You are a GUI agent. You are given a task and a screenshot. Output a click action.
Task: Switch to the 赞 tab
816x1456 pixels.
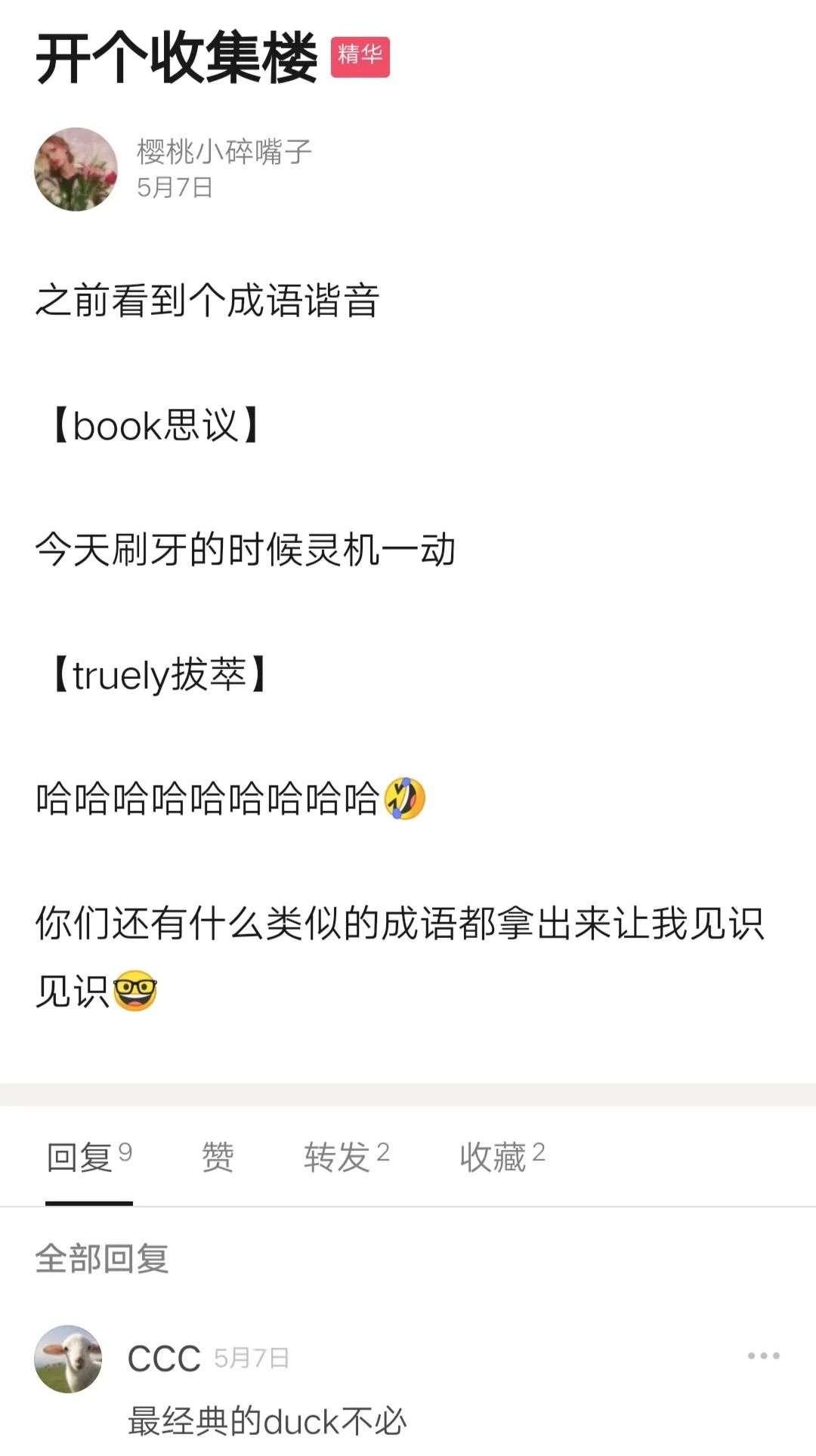(218, 1156)
